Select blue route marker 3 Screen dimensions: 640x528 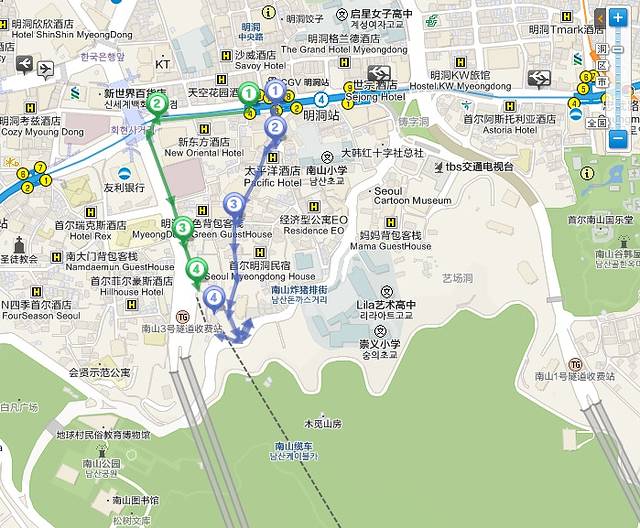coord(234,204)
